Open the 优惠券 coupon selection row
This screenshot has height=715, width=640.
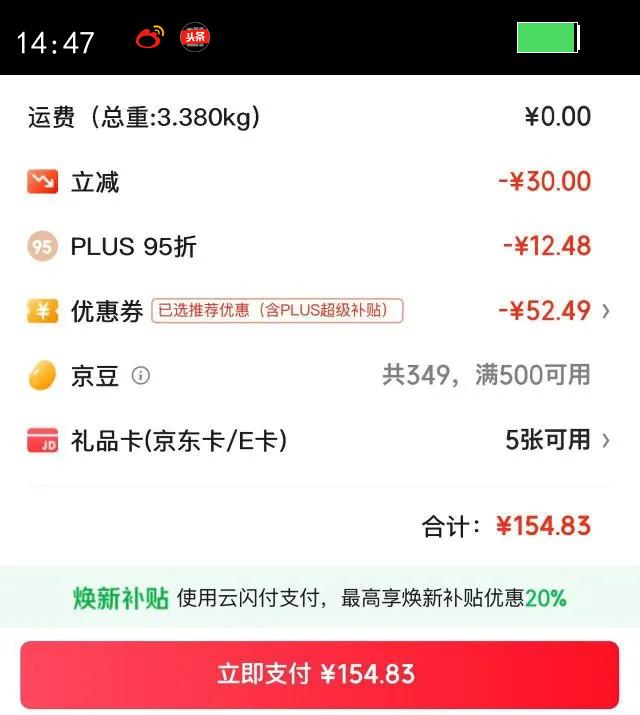point(319,311)
